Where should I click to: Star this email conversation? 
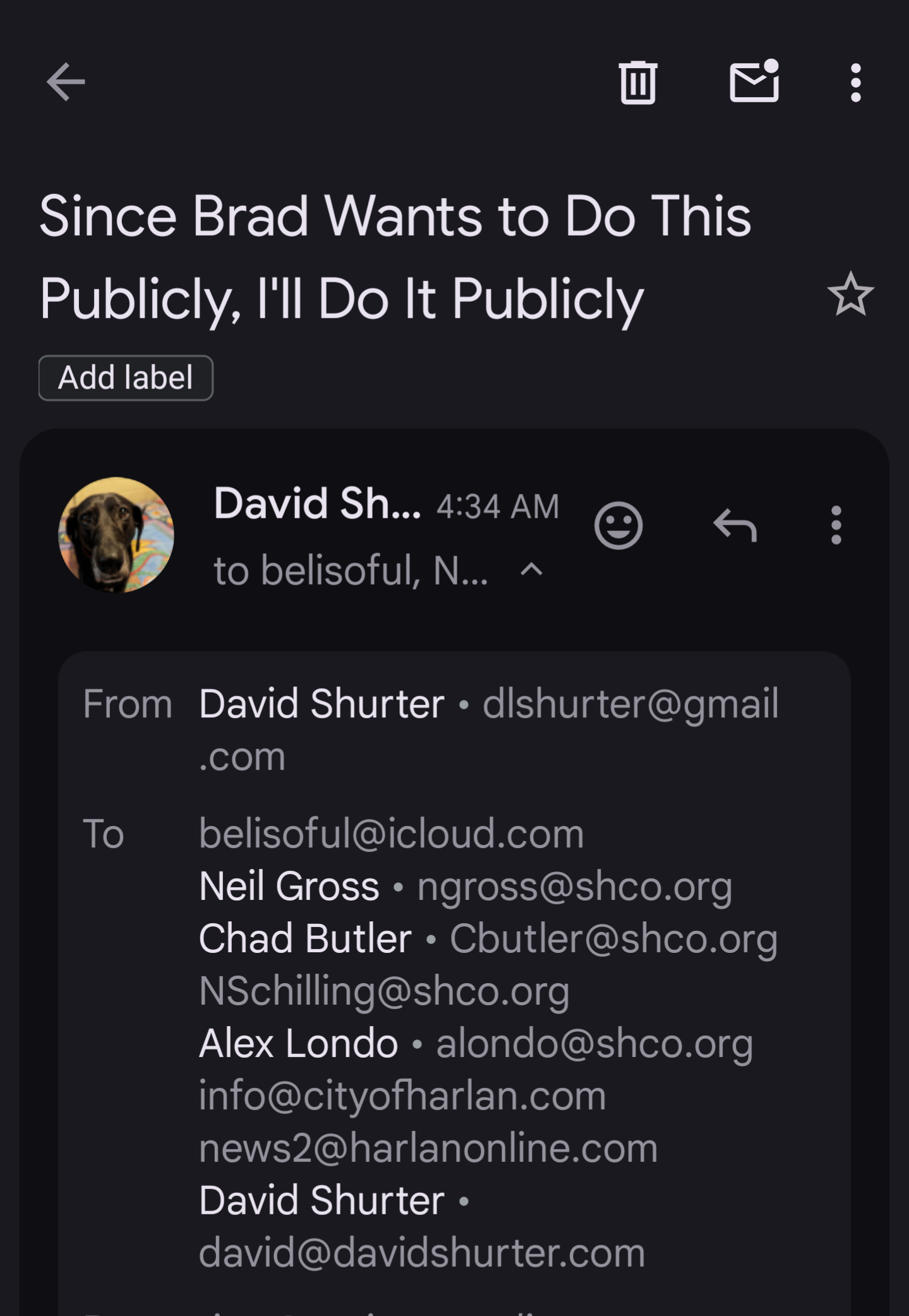click(850, 294)
